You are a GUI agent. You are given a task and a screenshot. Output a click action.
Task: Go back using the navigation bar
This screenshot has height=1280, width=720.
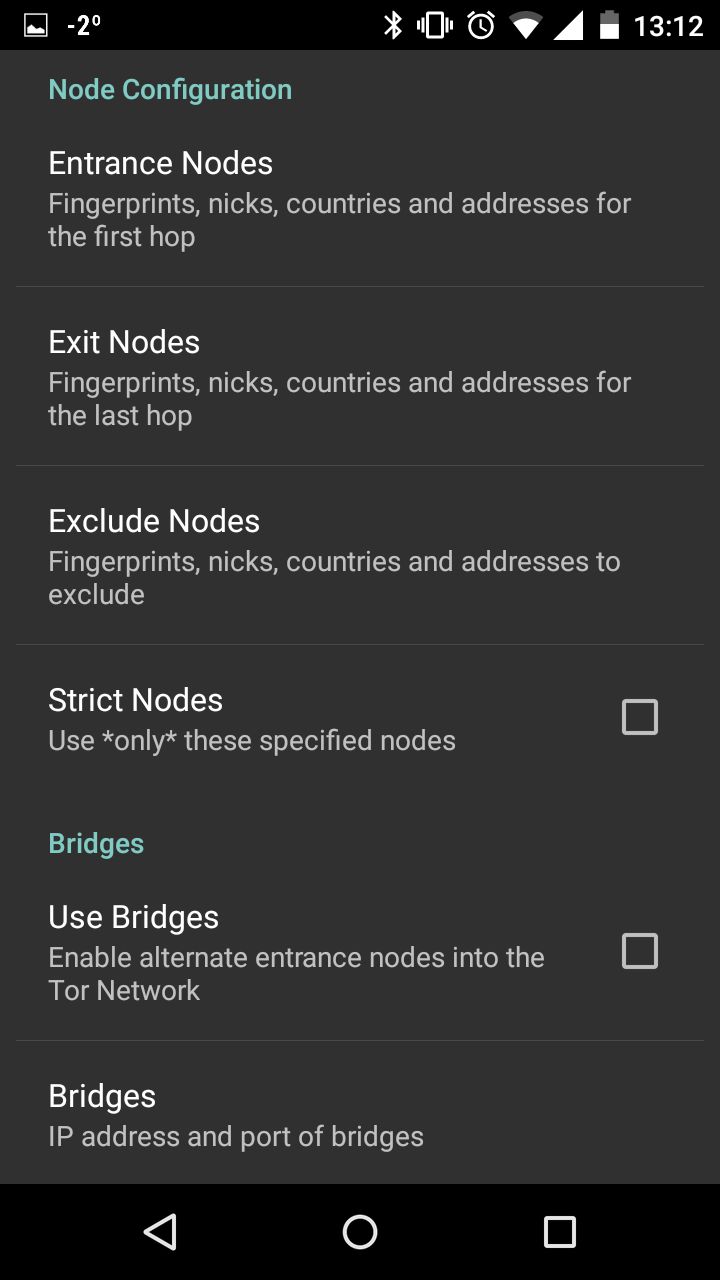160,1232
